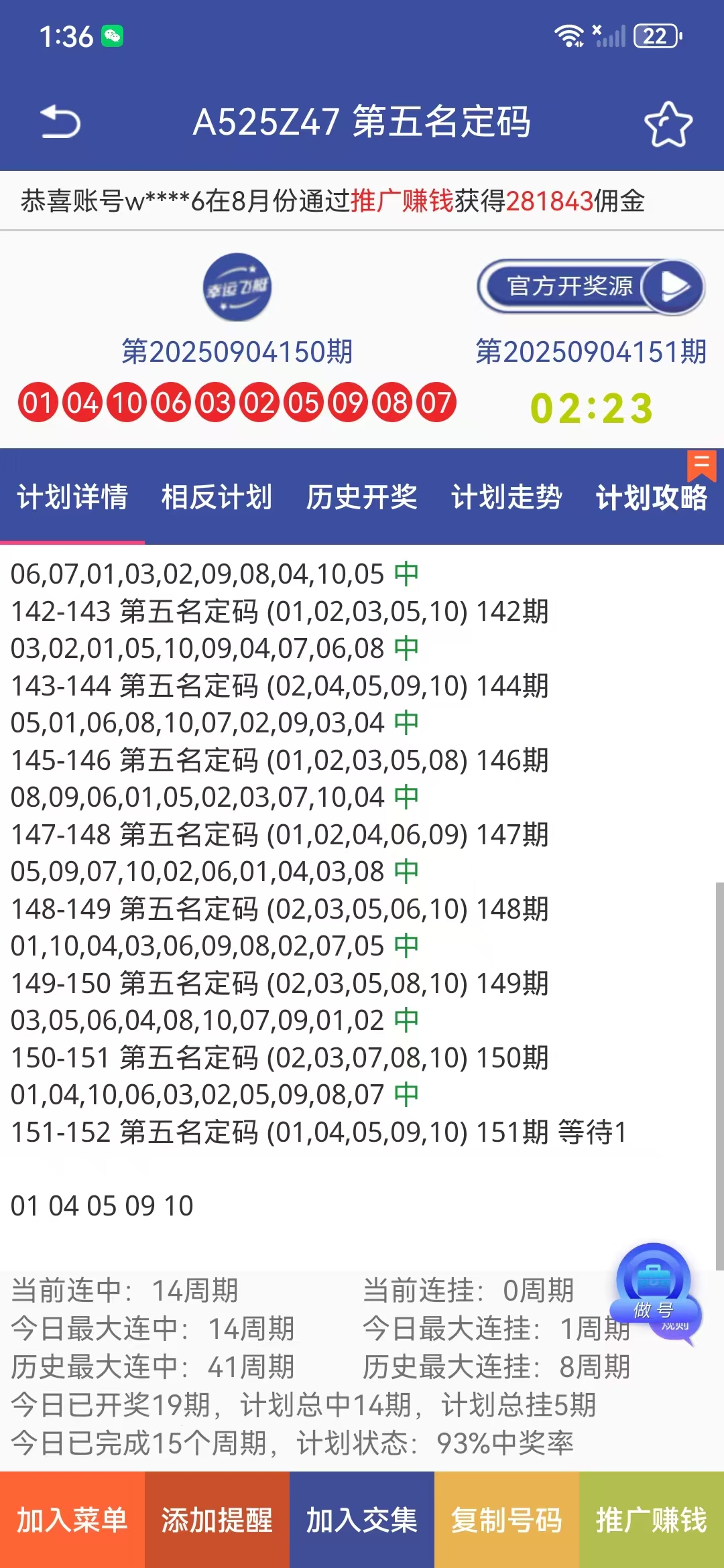Select the 加入交集 button
The image size is (724, 1568).
(x=361, y=1520)
